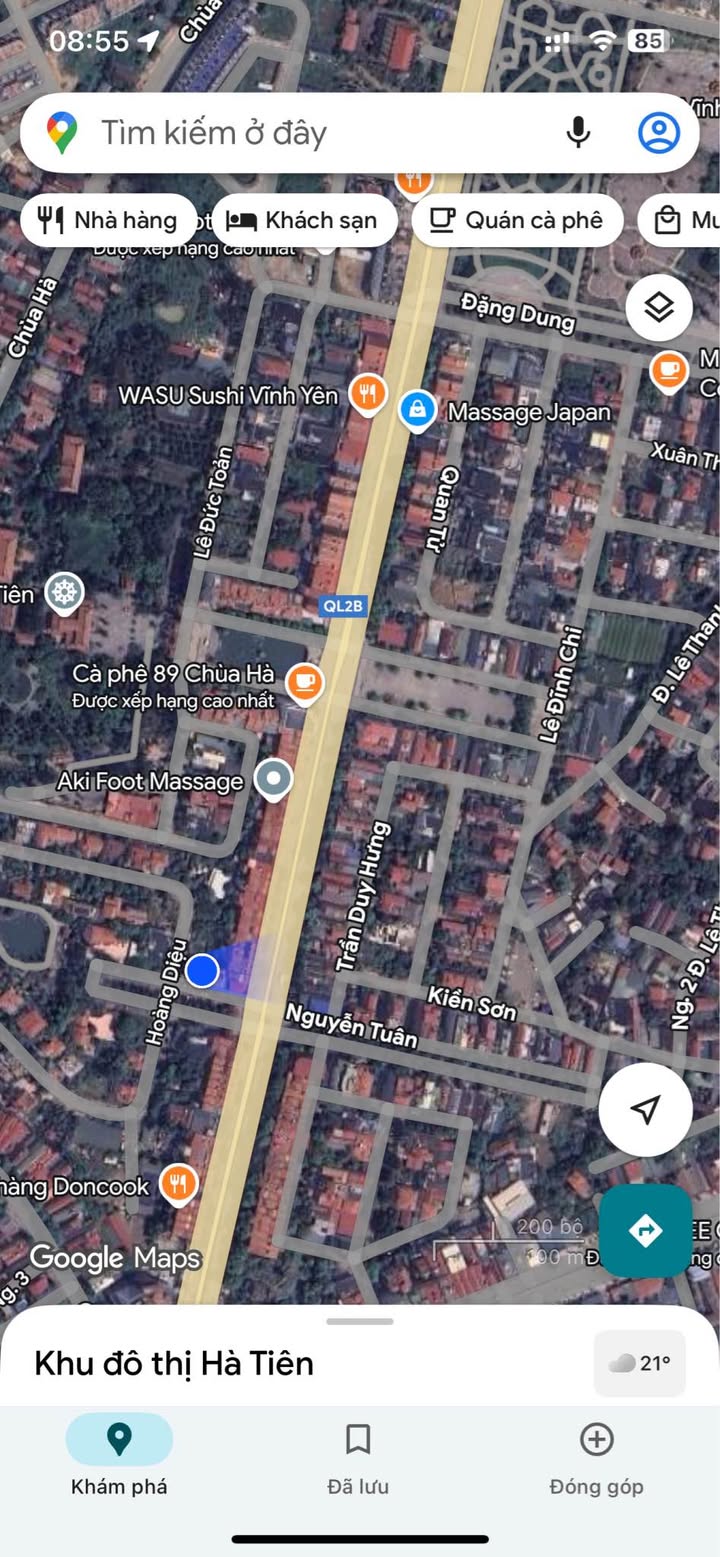720x1557 pixels.
Task: Open directions with the teal arrow button
Action: [x=645, y=1230]
